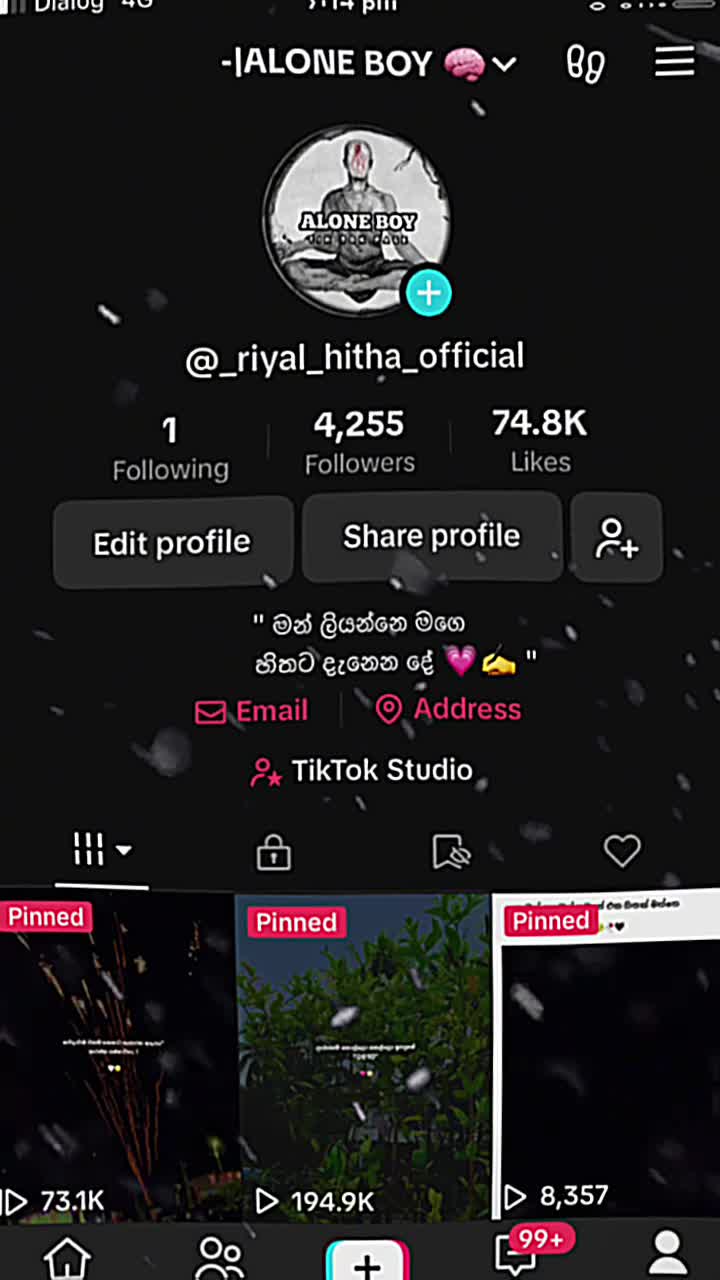View the Following list
The image size is (720, 1280).
pyautogui.click(x=170, y=448)
